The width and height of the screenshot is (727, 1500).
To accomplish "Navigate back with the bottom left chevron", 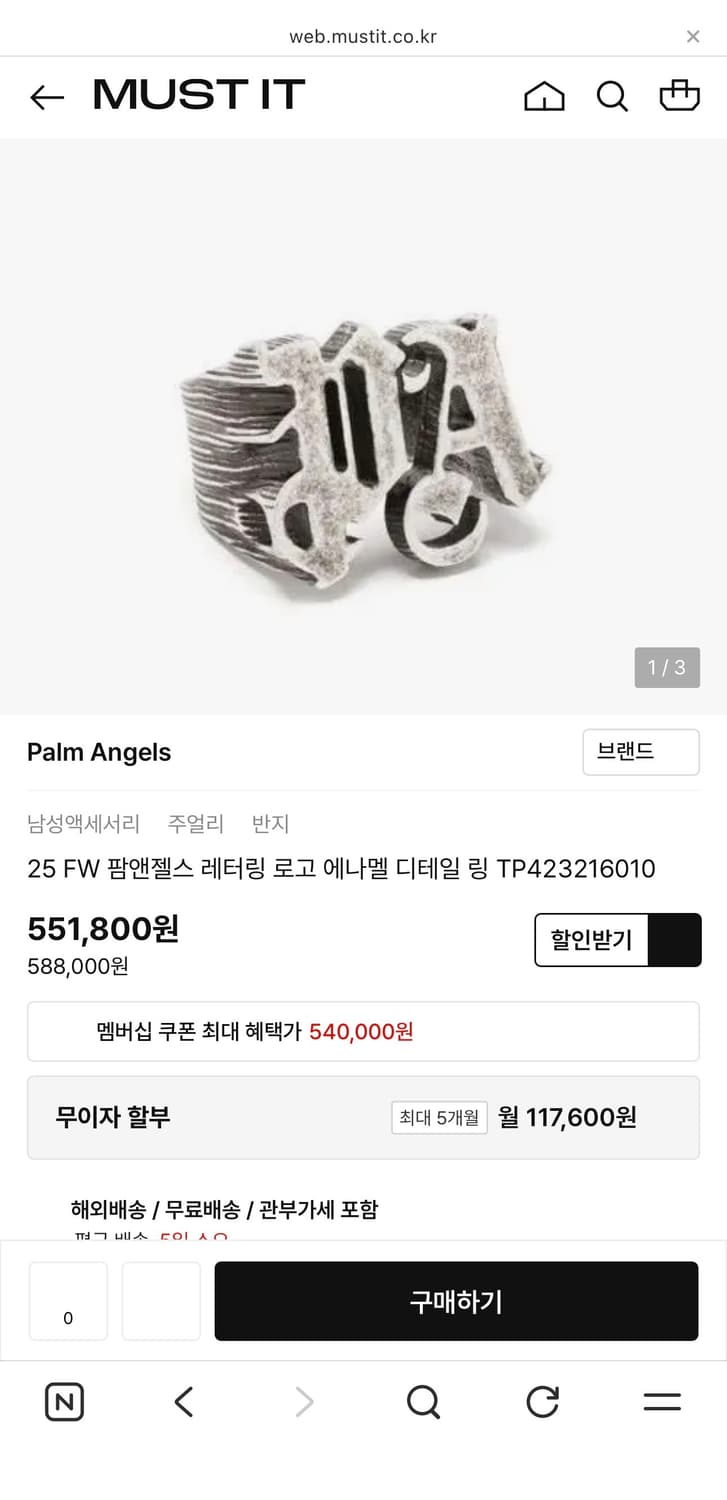I will (183, 1402).
